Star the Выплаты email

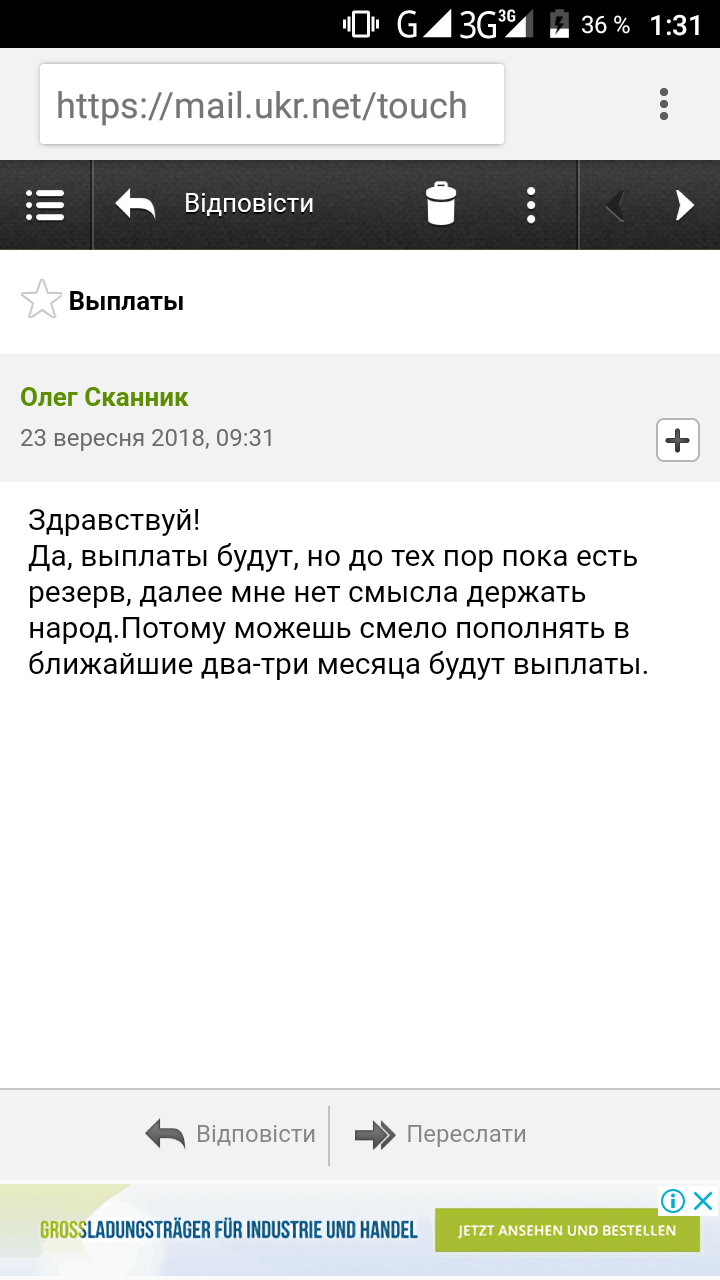pos(41,300)
